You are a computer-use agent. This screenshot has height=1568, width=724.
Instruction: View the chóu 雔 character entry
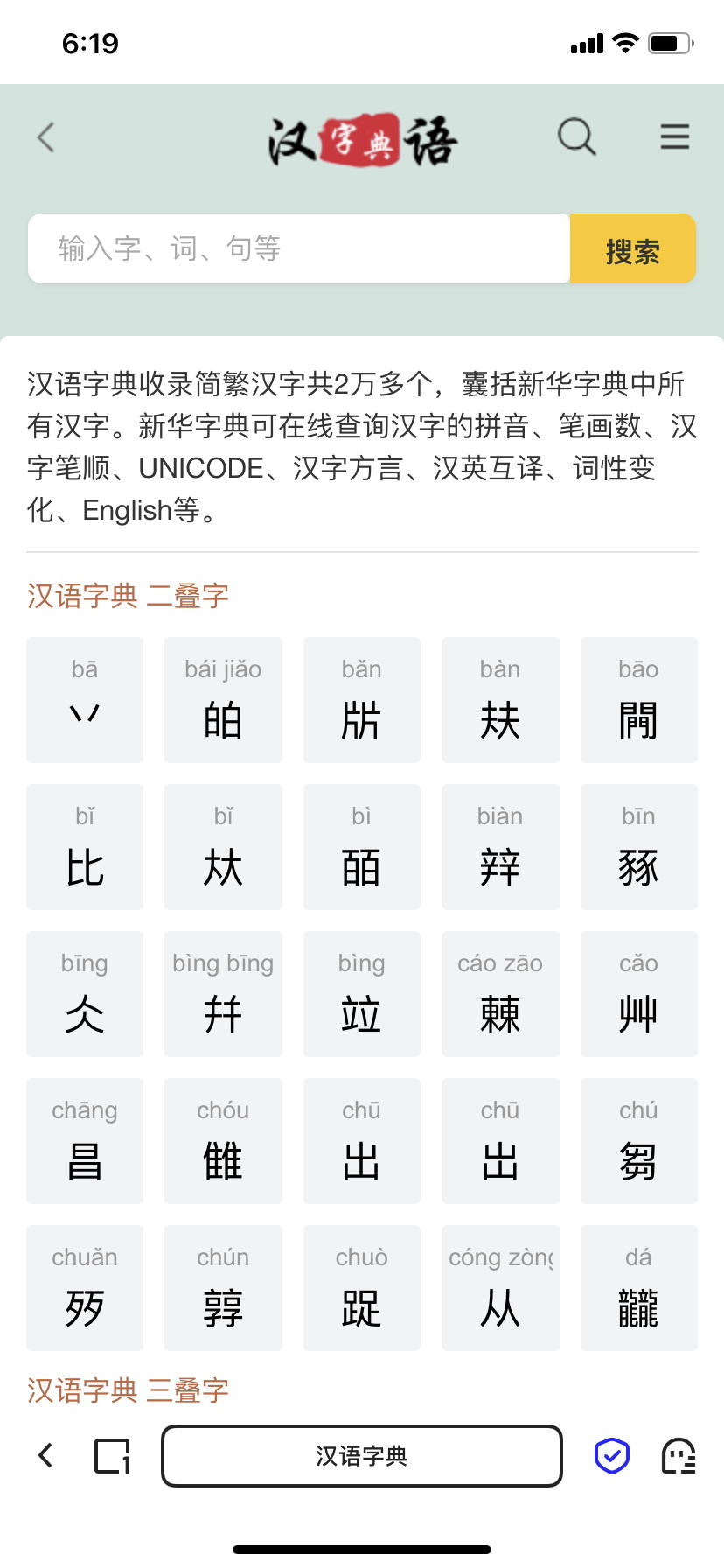pos(223,1141)
